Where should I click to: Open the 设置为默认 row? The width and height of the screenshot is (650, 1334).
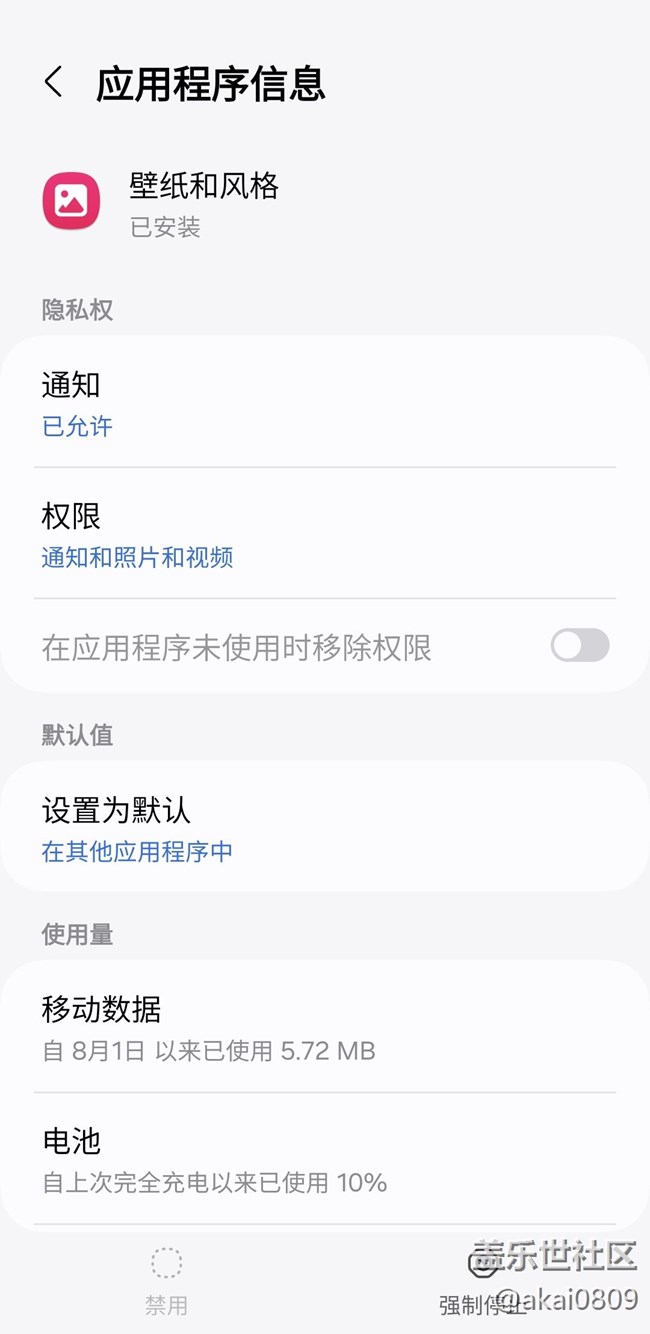325,827
